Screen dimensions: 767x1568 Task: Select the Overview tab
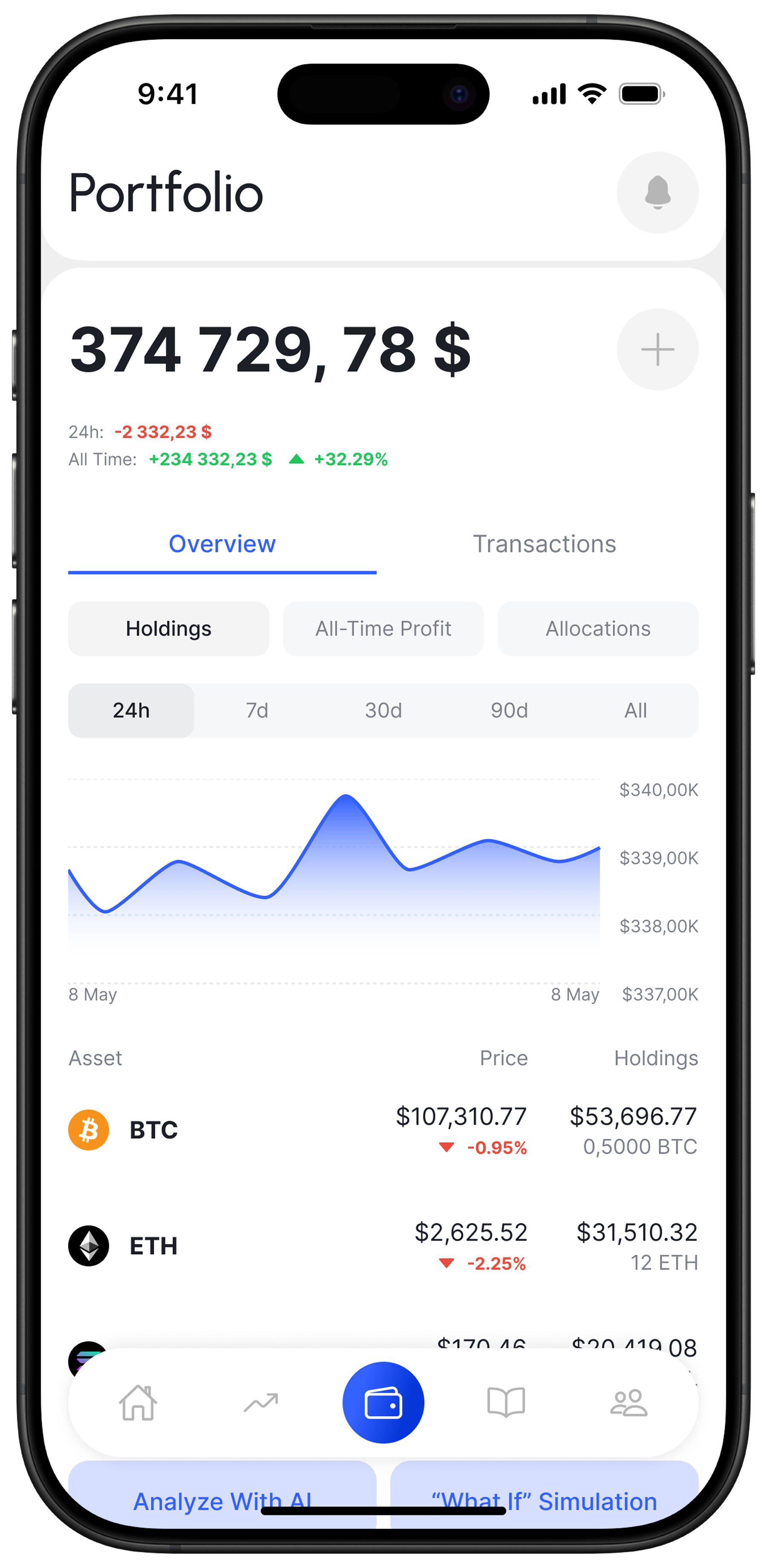[222, 544]
